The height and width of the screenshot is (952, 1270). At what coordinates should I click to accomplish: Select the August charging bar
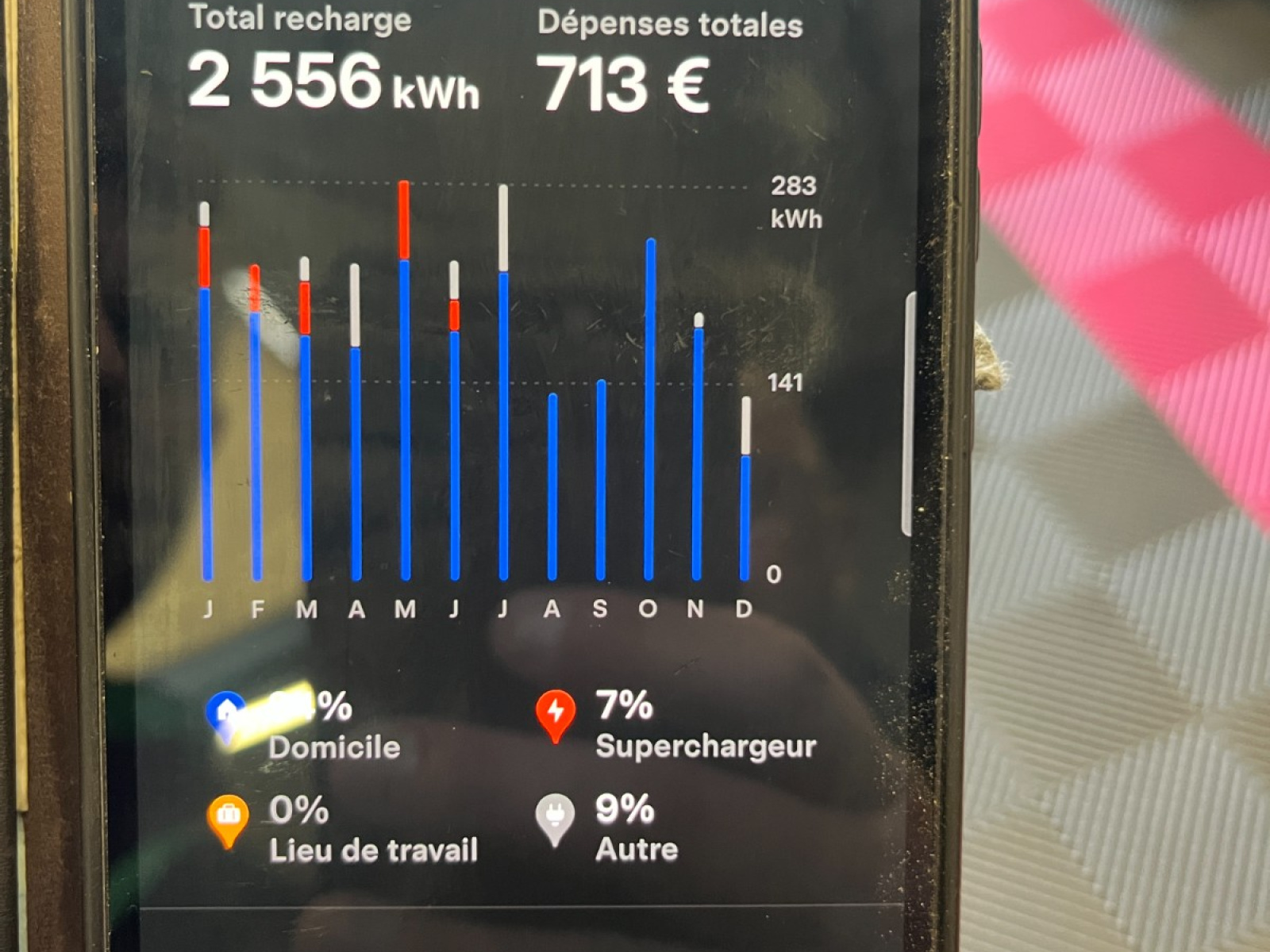pyautogui.click(x=552, y=488)
